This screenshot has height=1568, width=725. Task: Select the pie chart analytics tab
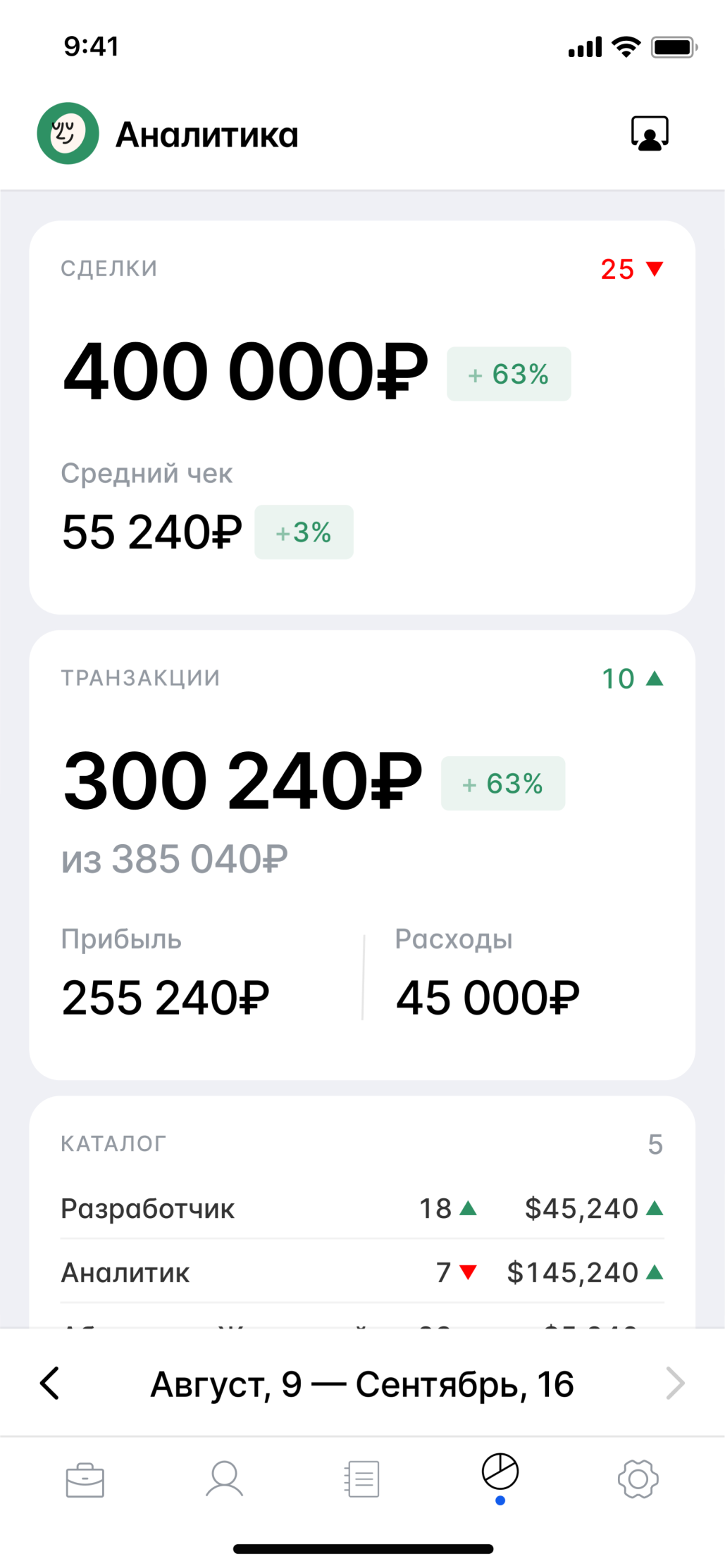500,1473
